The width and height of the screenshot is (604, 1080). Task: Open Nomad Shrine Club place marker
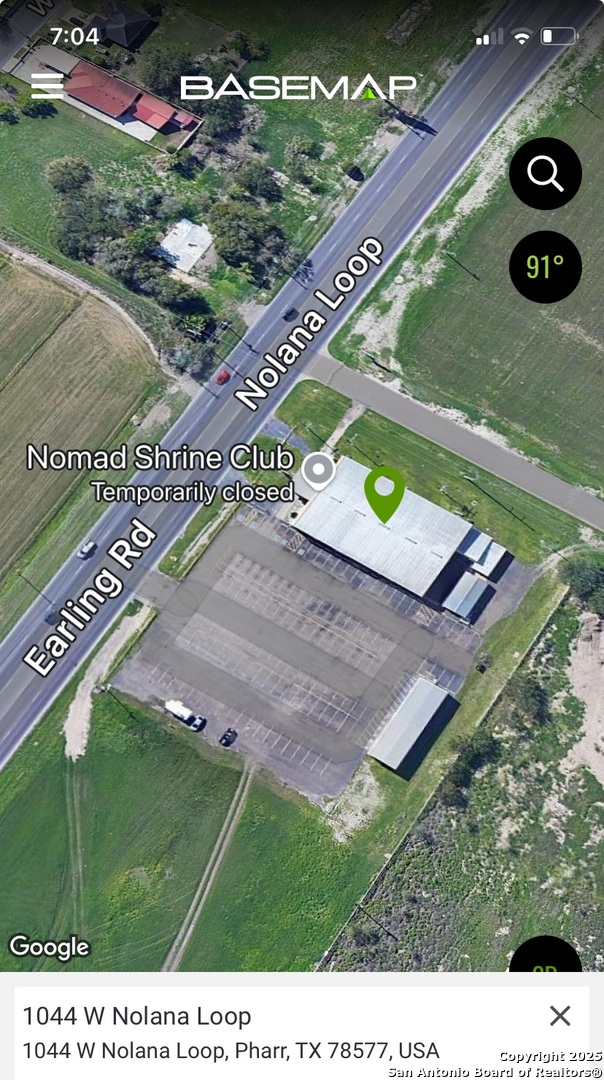coord(318,469)
